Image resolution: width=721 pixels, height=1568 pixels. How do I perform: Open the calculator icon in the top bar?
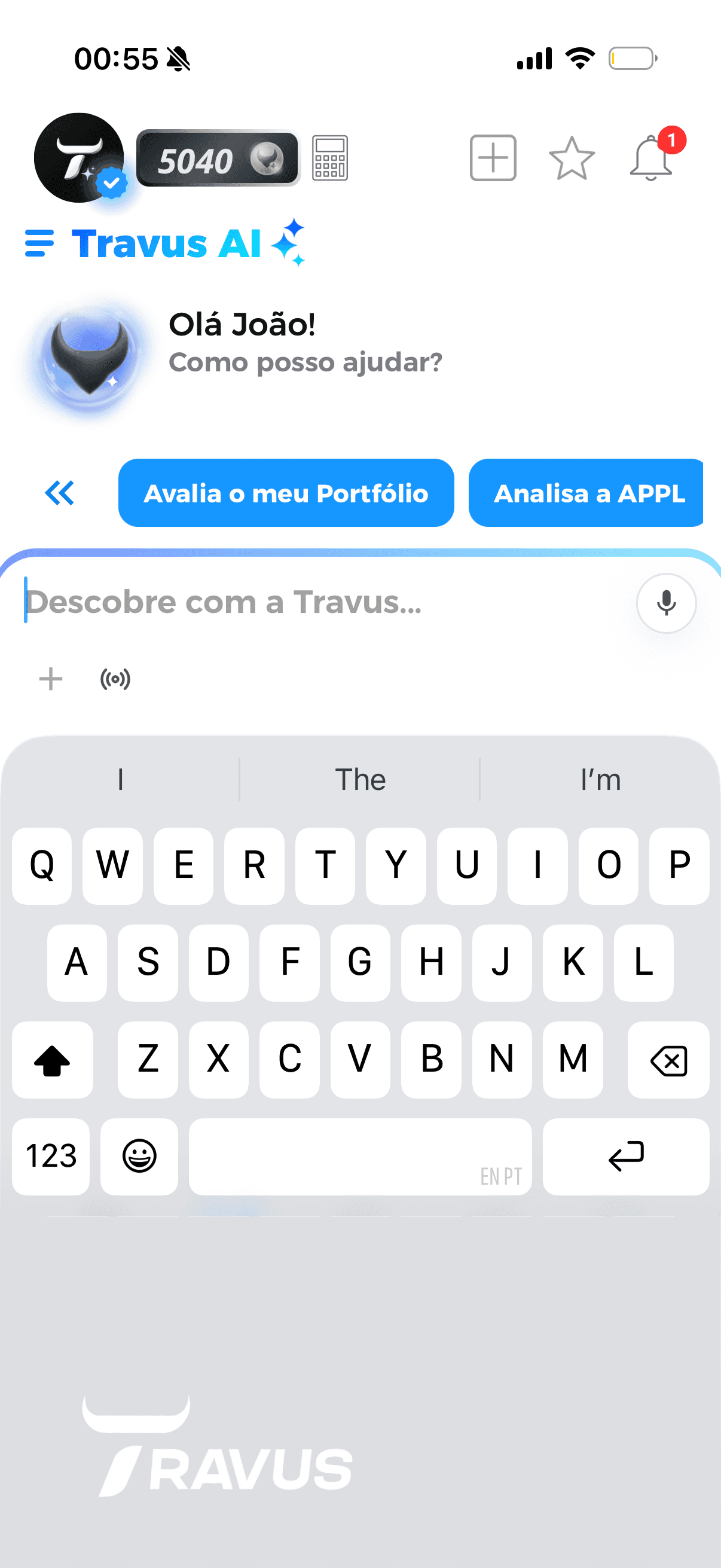click(x=329, y=158)
